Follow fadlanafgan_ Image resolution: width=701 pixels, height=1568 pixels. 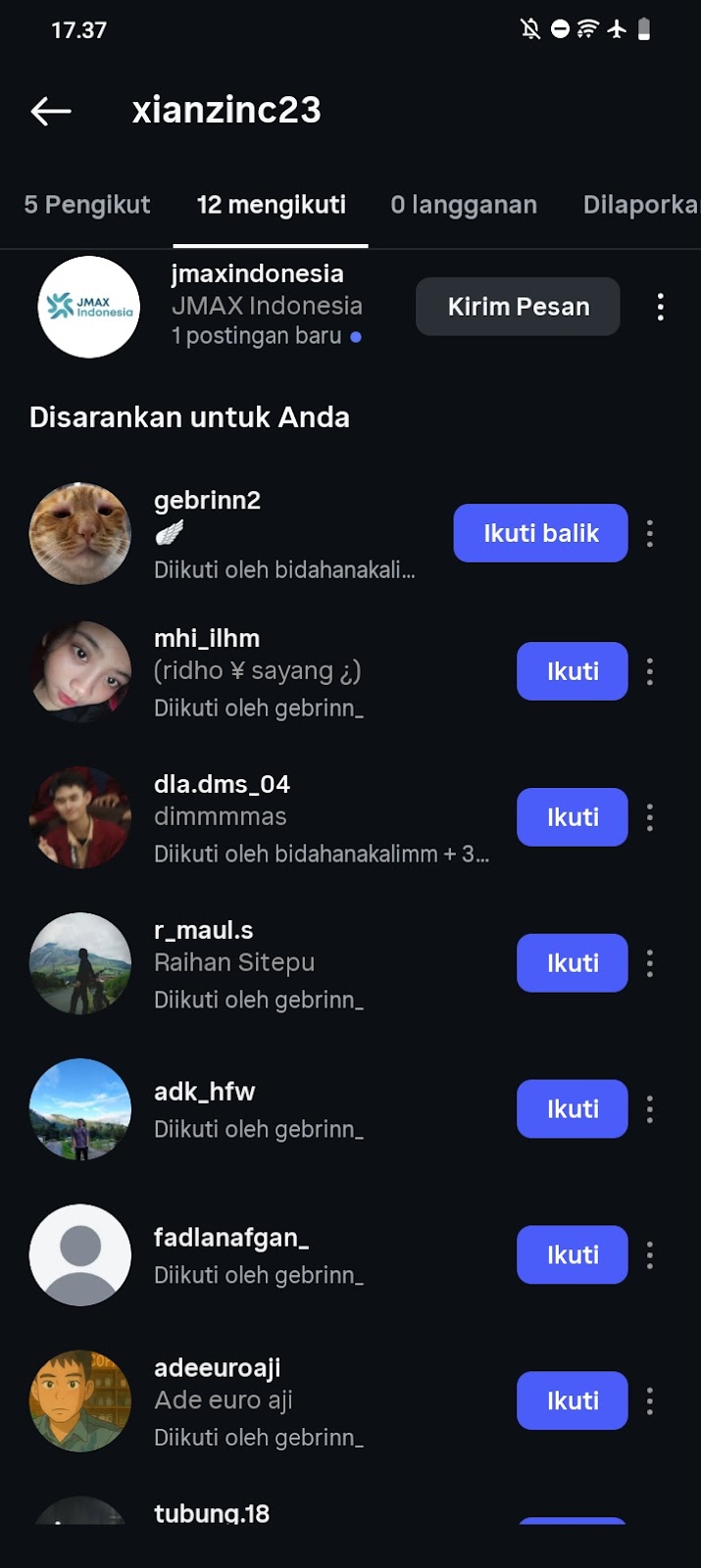(572, 1255)
